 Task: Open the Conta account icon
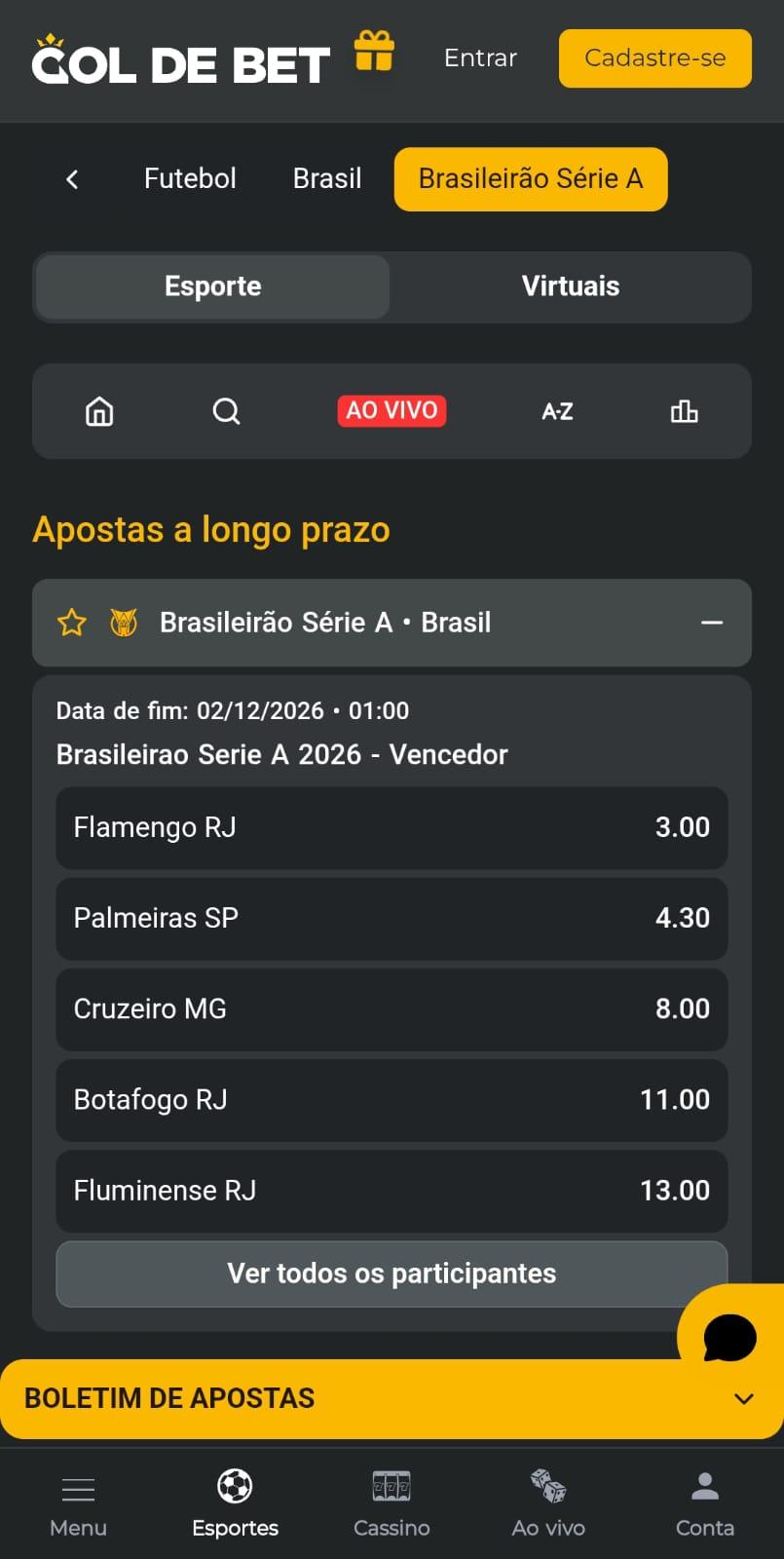(704, 1486)
